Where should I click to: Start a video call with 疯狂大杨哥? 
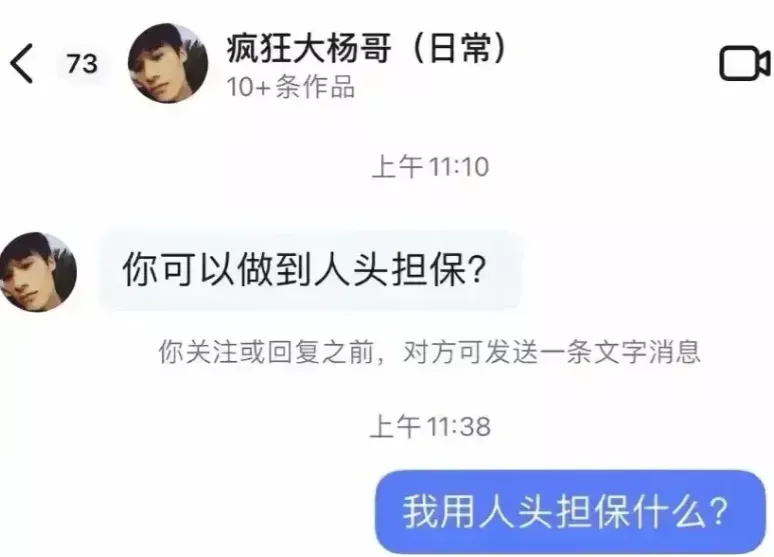point(744,64)
